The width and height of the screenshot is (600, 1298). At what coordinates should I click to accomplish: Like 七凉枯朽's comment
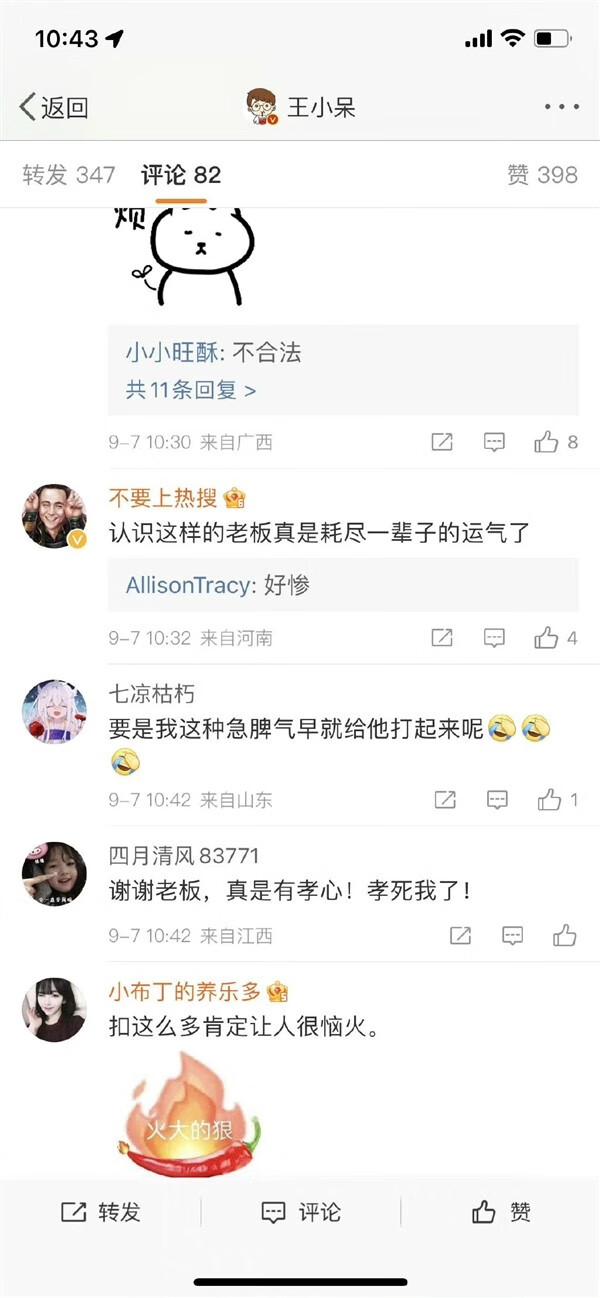point(558,800)
